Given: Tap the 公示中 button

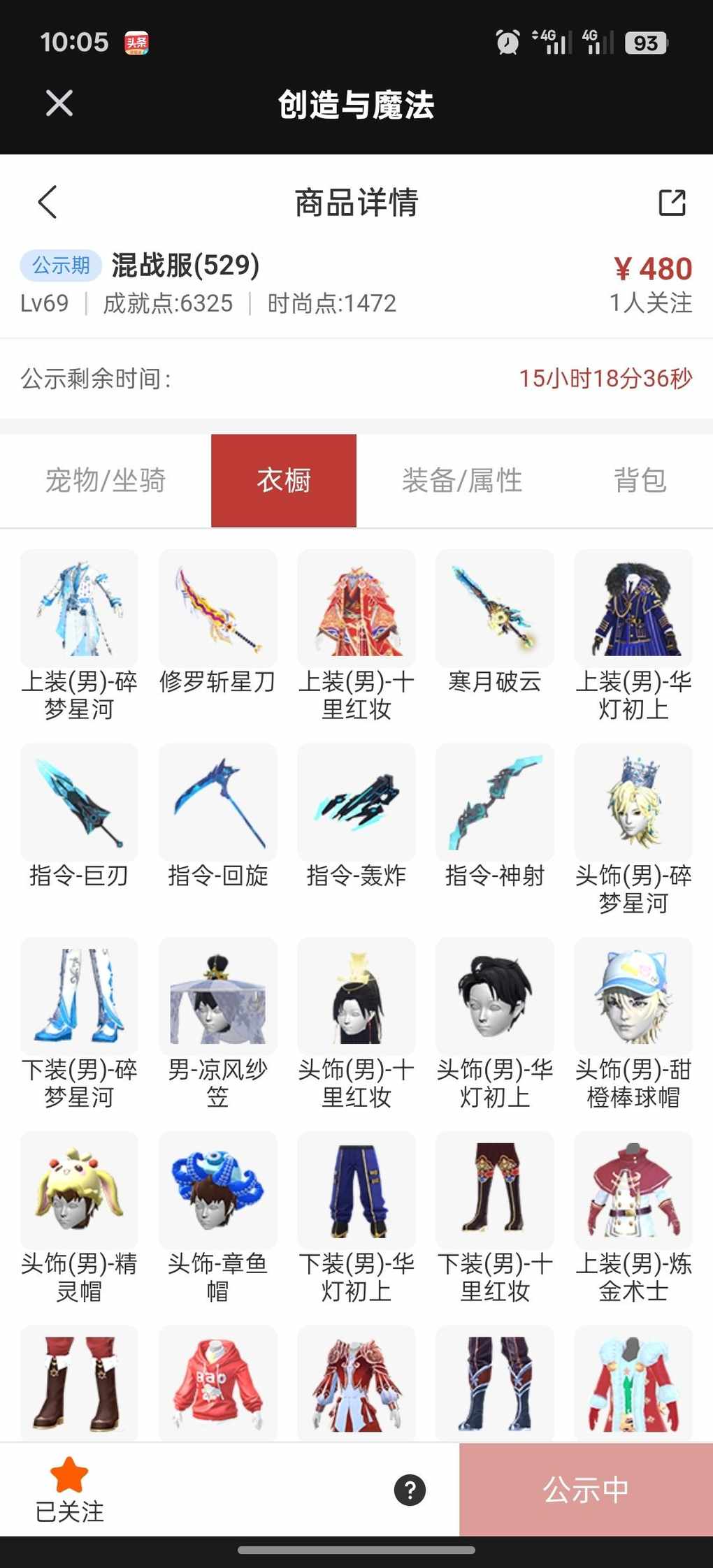Looking at the screenshot, I should pyautogui.click(x=586, y=1490).
